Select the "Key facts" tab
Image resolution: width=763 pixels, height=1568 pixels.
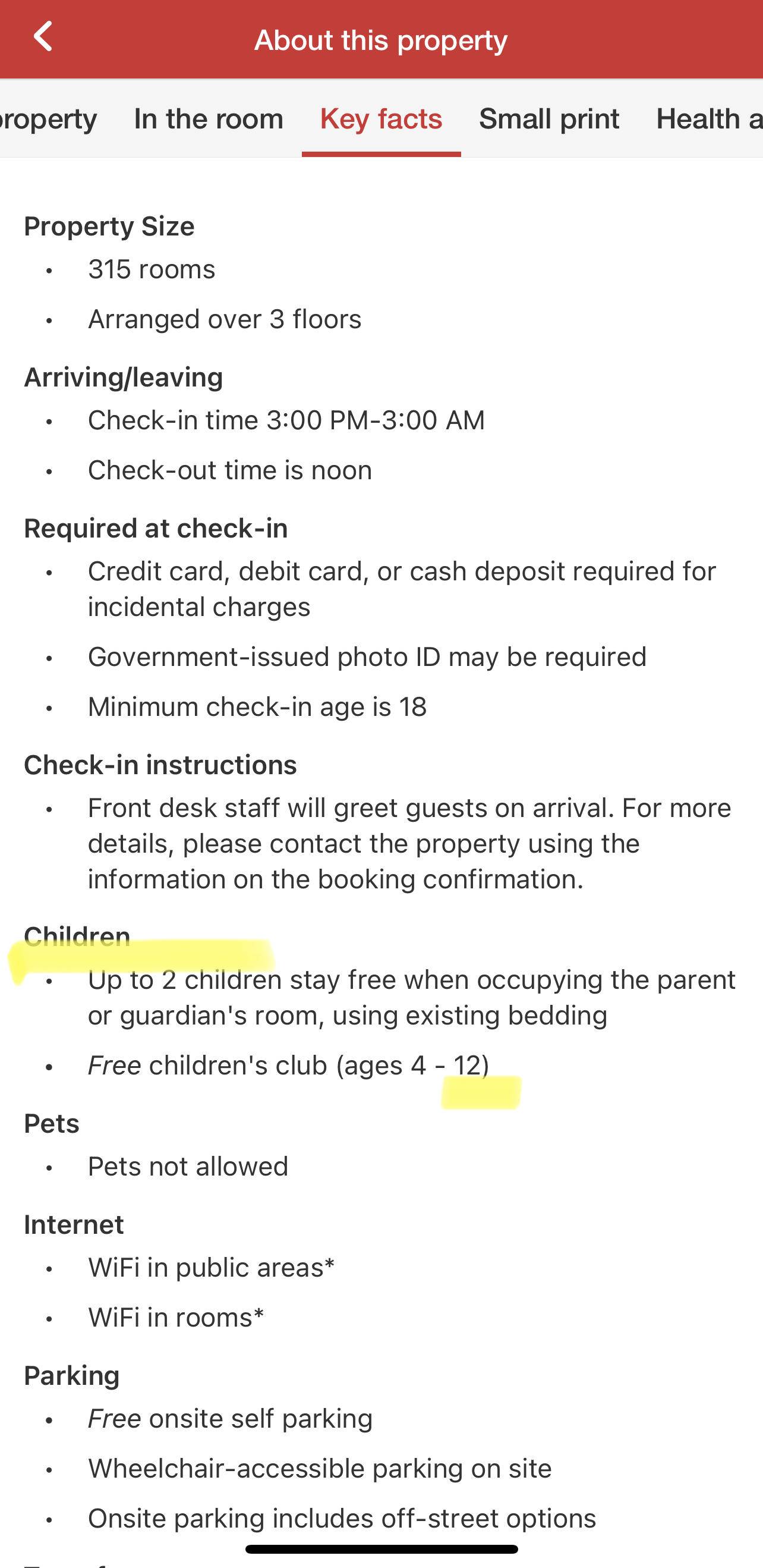coord(381,120)
